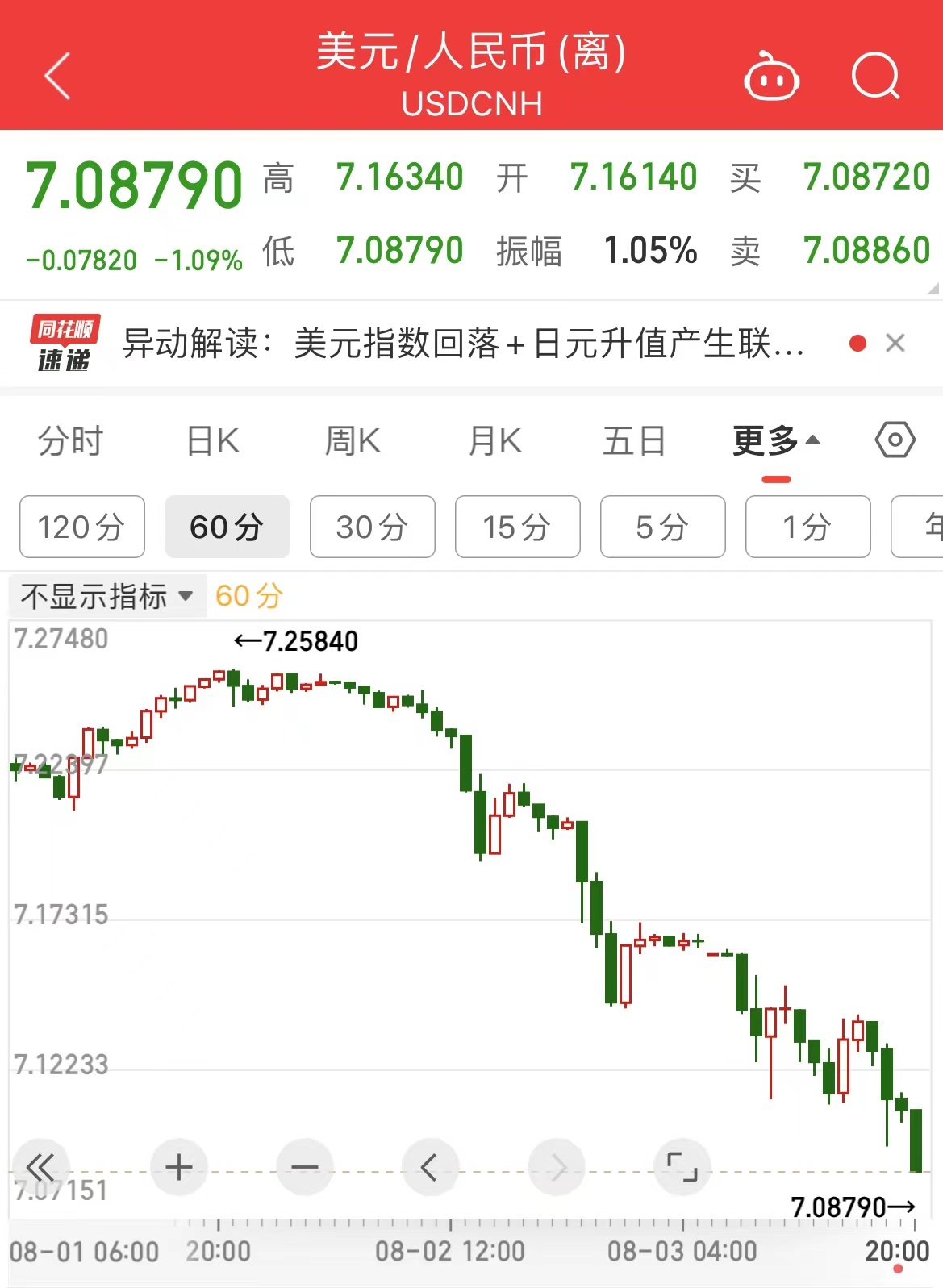Choose the 30分 interval
This screenshot has width=943, height=1288.
click(x=372, y=527)
